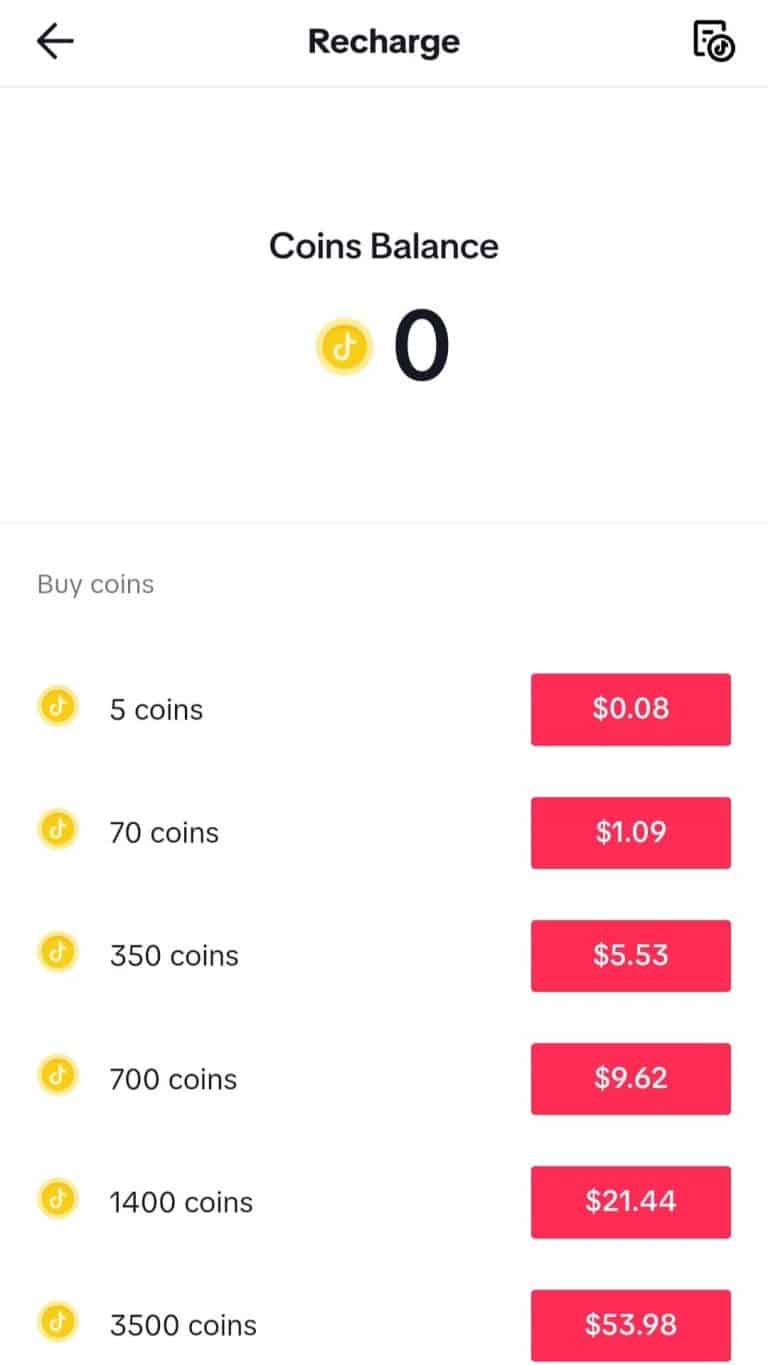Click the coin icon beside 70 coins

tap(57, 829)
